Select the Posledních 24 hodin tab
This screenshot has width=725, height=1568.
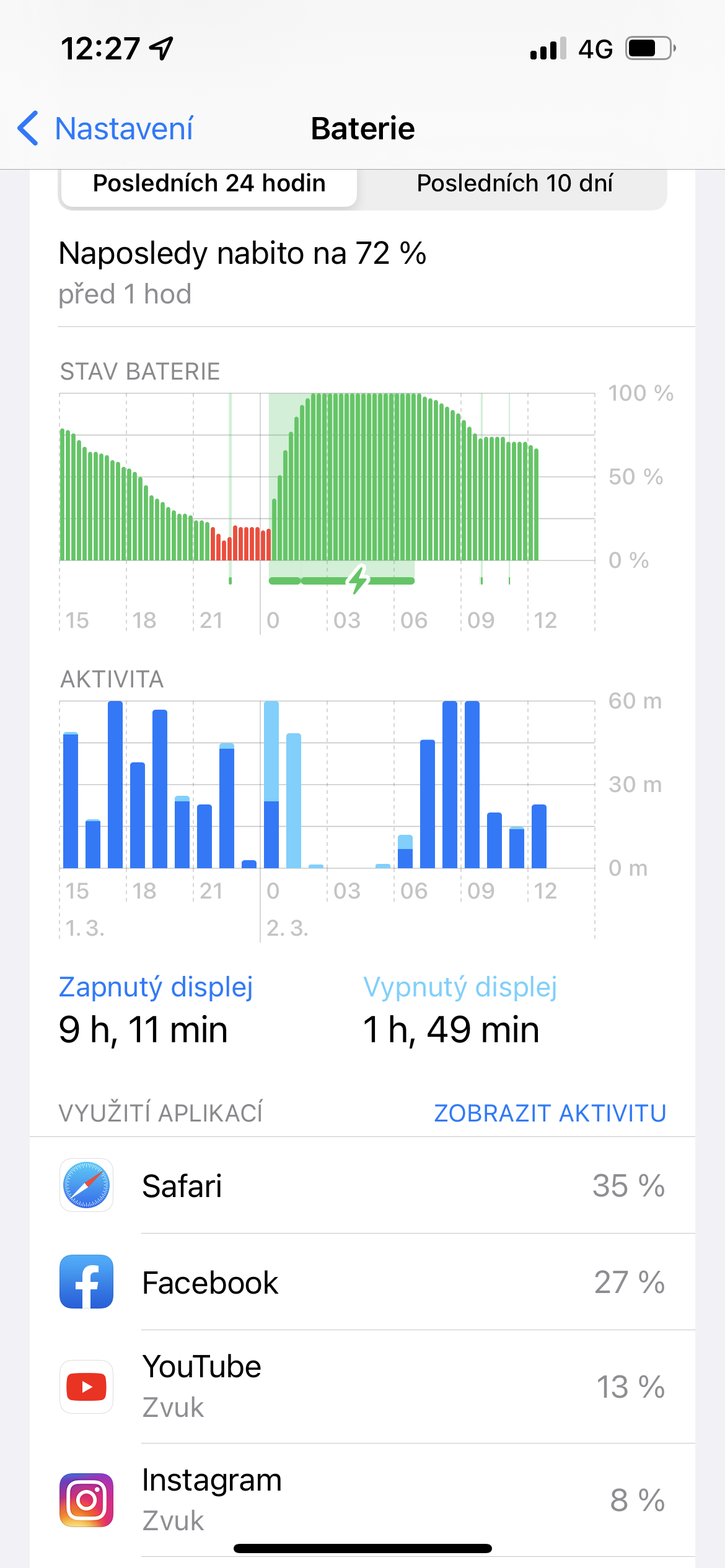click(x=209, y=184)
